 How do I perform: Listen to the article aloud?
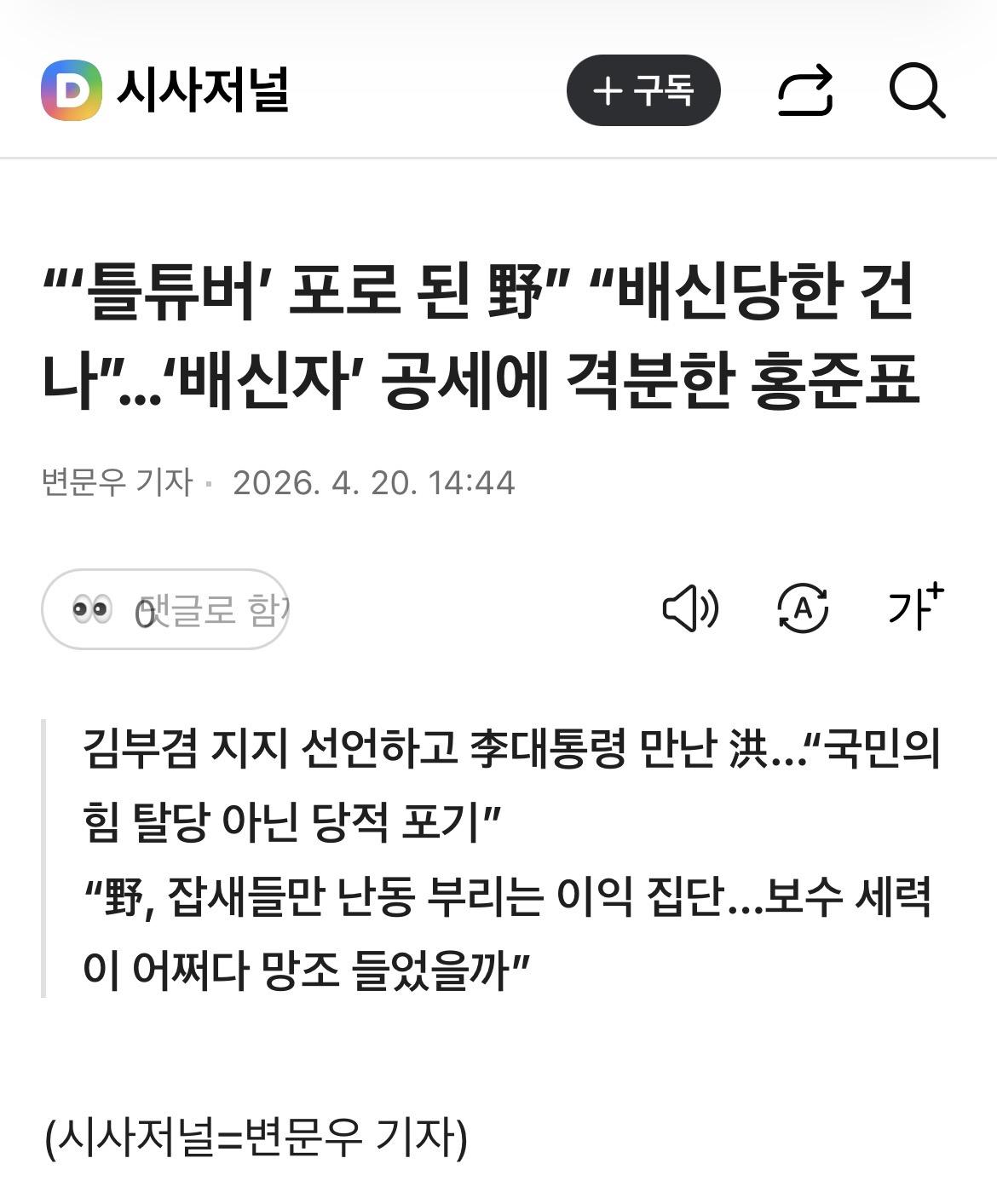(690, 609)
